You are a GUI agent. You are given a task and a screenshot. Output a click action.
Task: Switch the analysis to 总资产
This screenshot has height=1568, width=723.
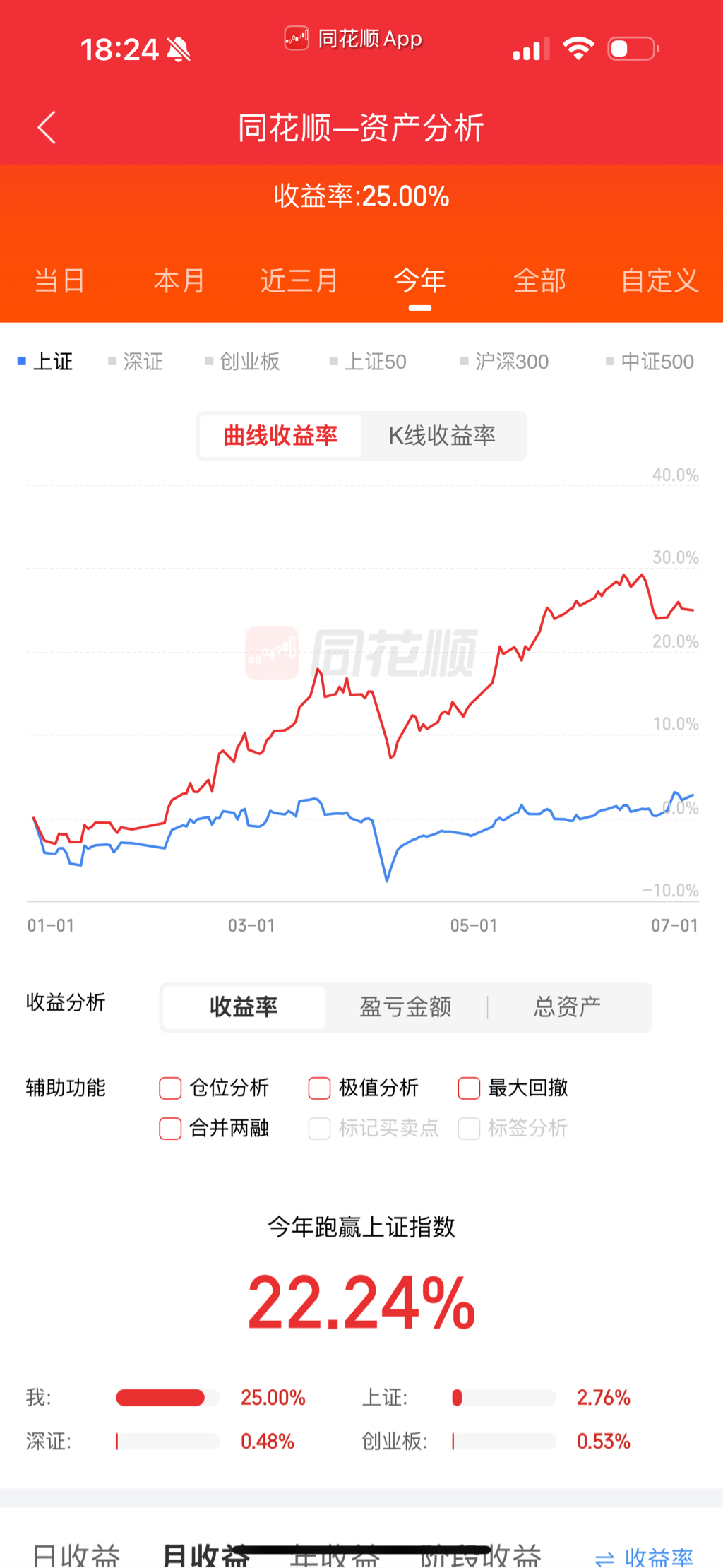click(x=567, y=1006)
